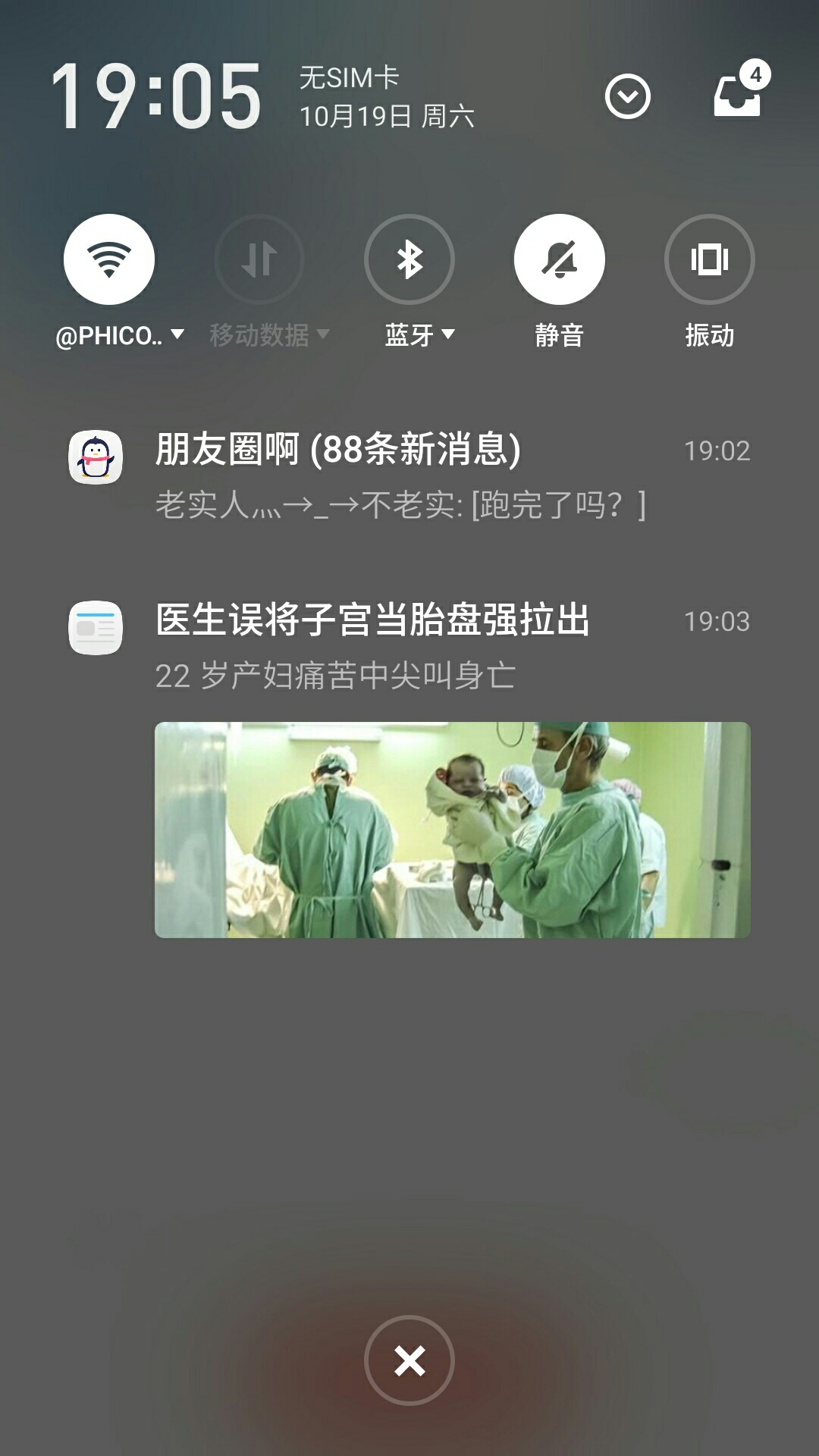Disable 静音 silent mode
819x1456 pixels.
[x=560, y=259]
